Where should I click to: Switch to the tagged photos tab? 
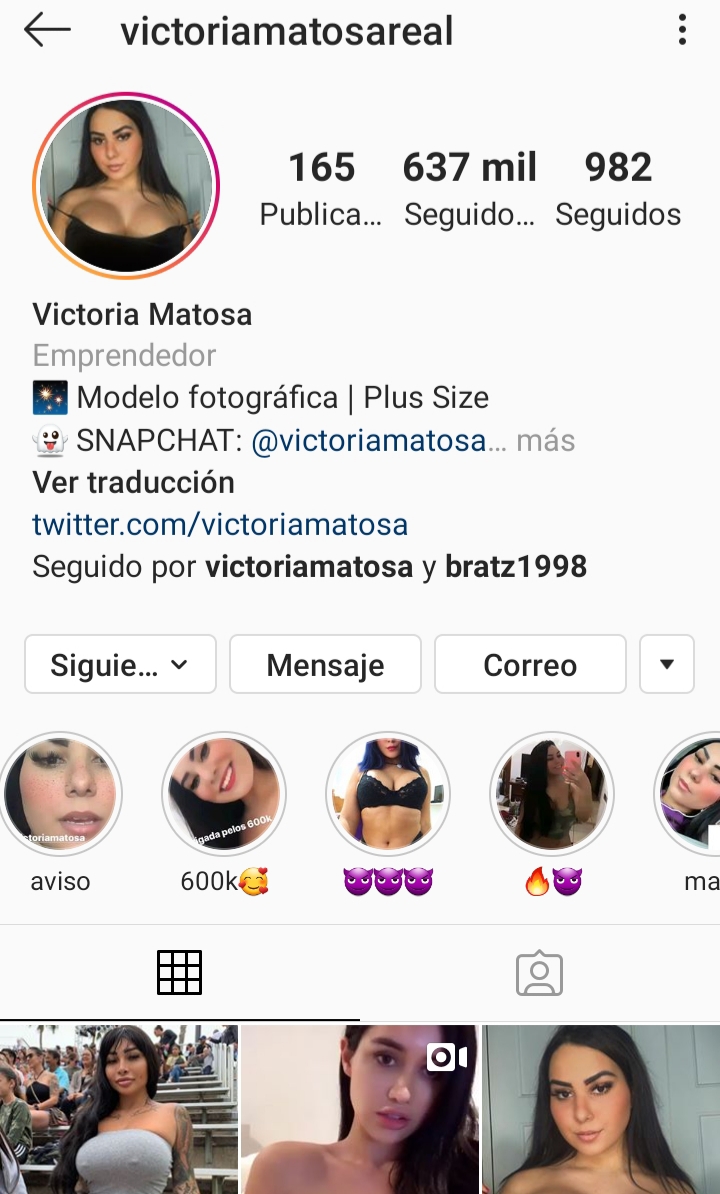(540, 972)
